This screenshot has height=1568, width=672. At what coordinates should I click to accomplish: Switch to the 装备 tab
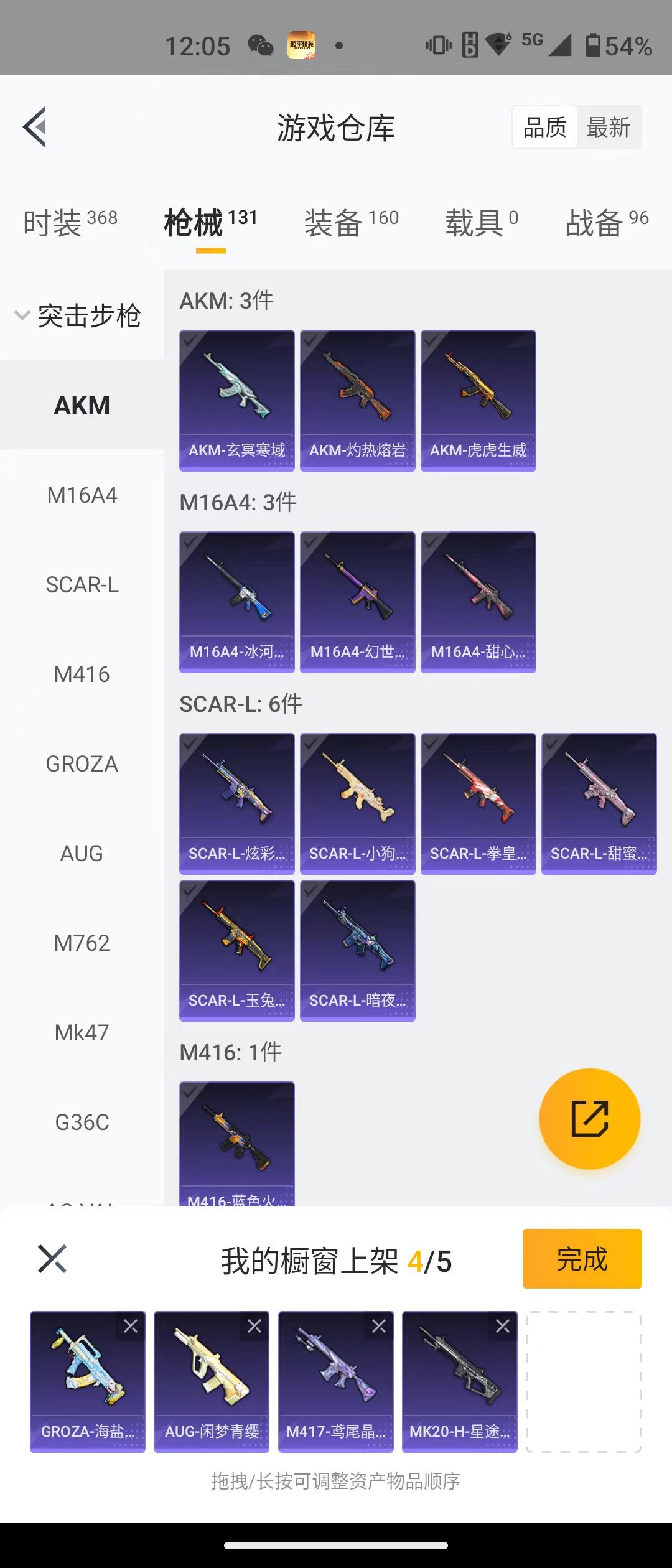(351, 222)
